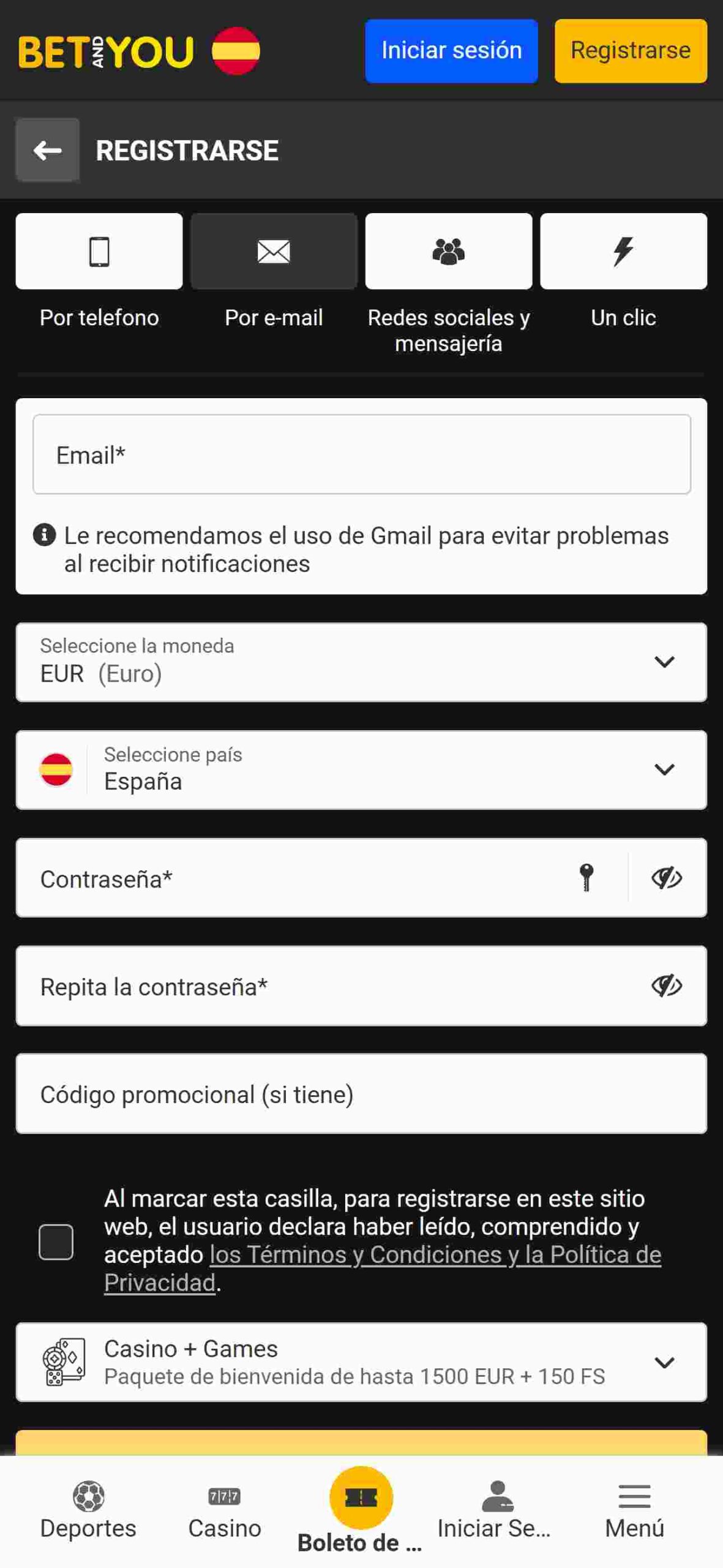Show the password in the Contraseña field

click(667, 878)
